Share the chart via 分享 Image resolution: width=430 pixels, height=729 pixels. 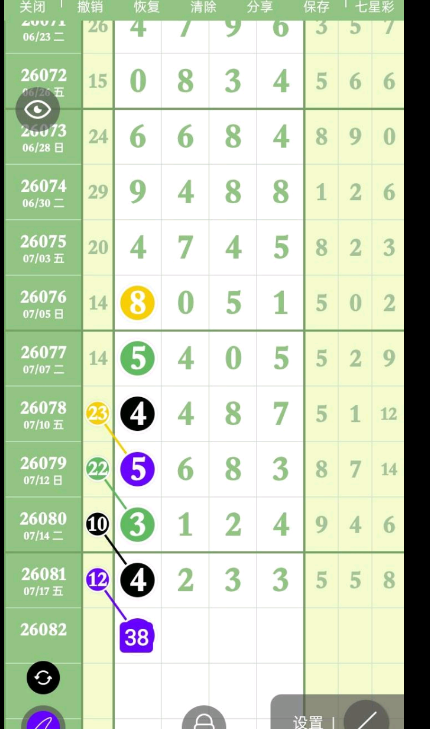click(260, 7)
